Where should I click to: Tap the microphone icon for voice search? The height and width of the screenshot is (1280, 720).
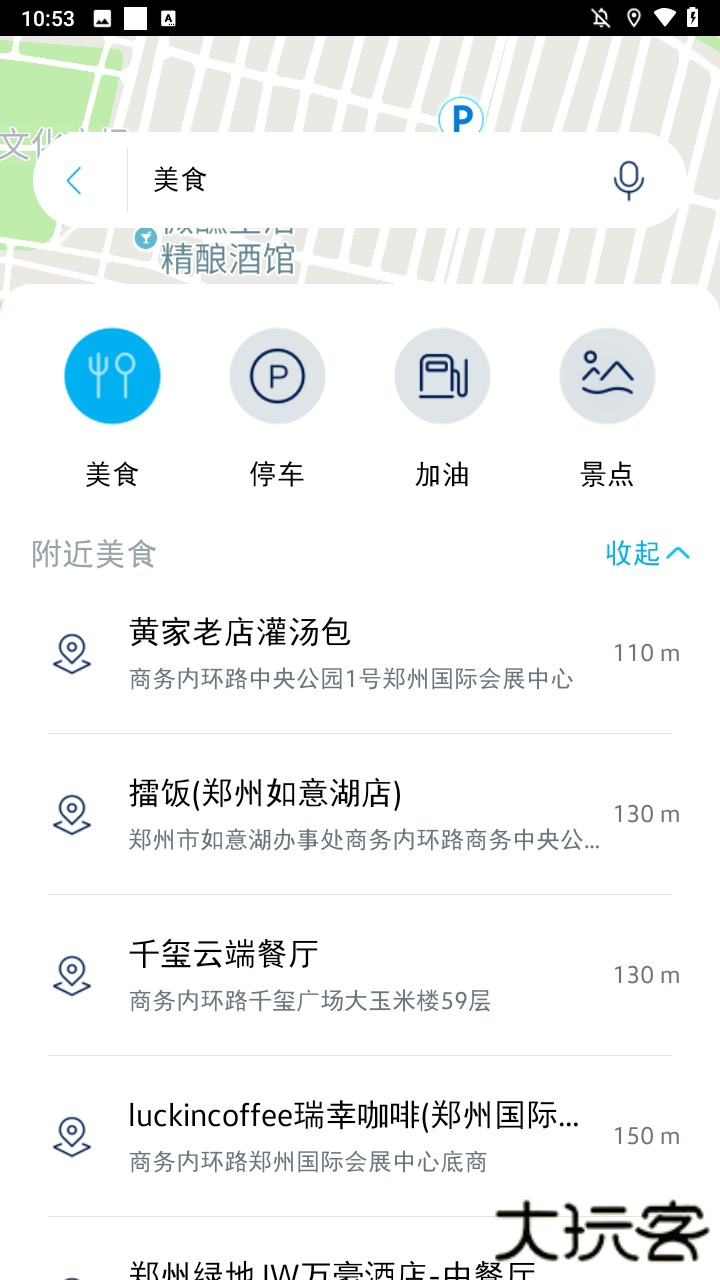628,180
